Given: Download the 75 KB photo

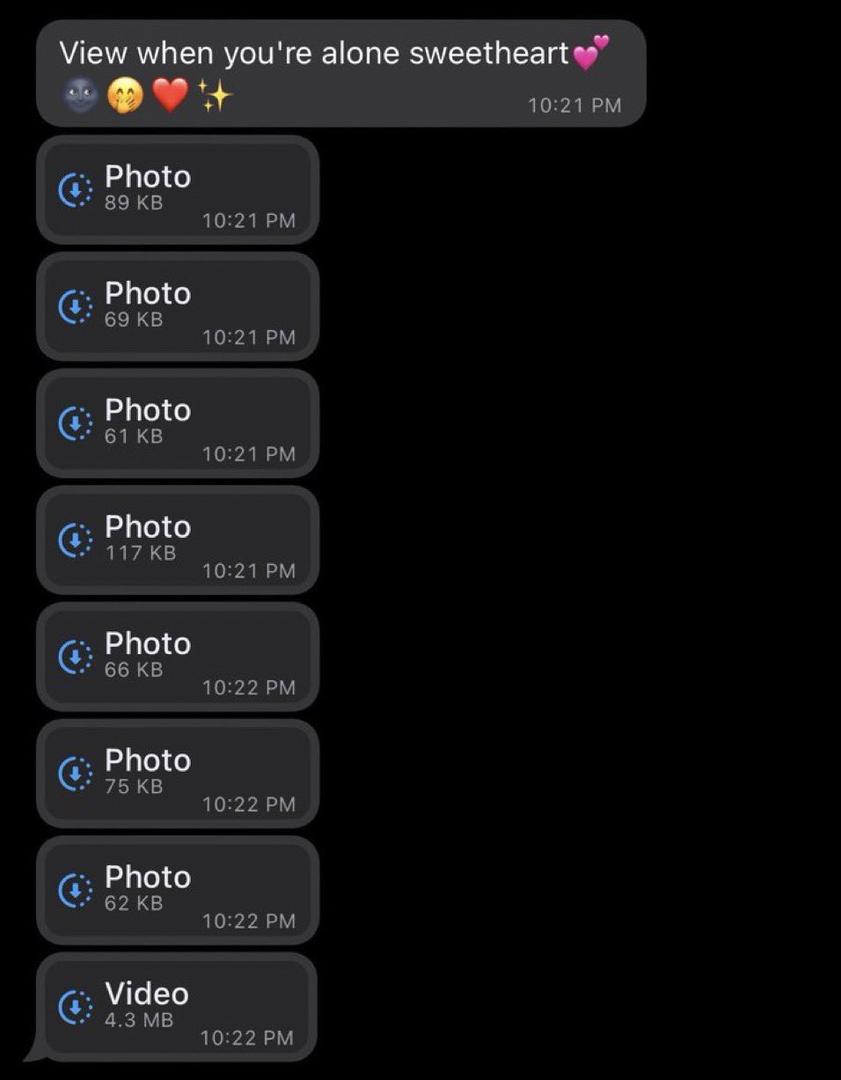Looking at the screenshot, I should click(x=75, y=774).
